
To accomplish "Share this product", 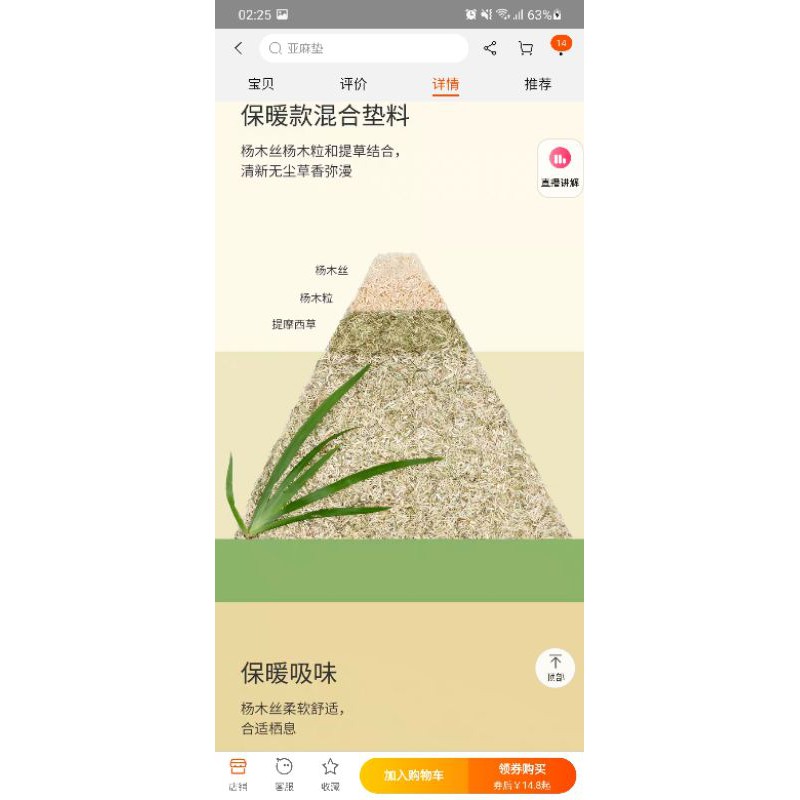I will click(490, 48).
